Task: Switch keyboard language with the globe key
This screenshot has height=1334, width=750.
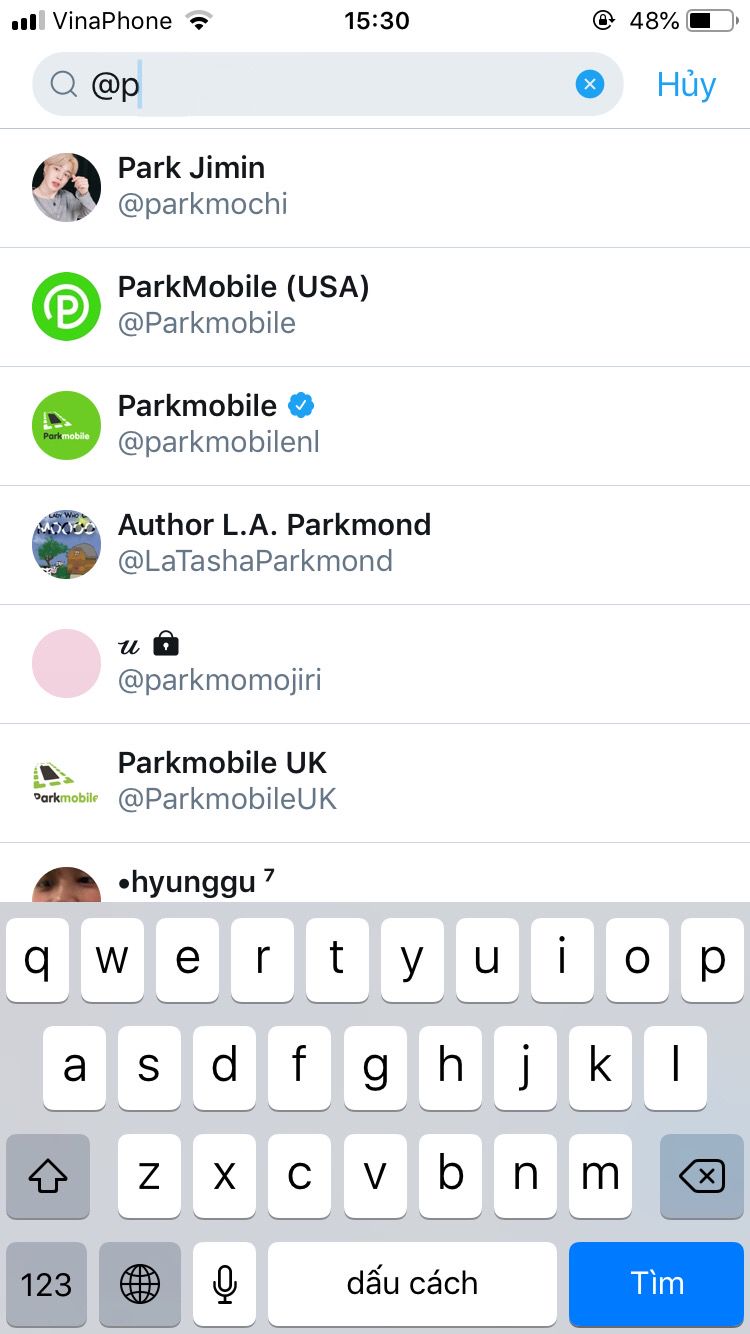Action: [140, 1283]
